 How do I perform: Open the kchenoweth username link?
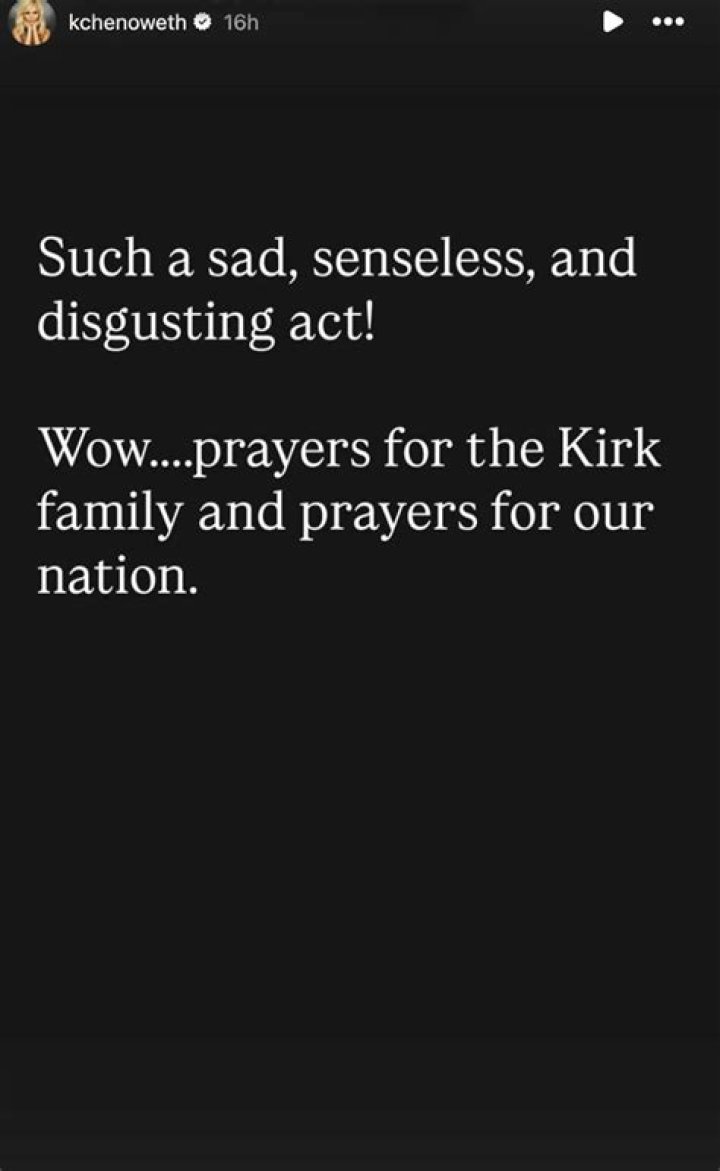127,23
